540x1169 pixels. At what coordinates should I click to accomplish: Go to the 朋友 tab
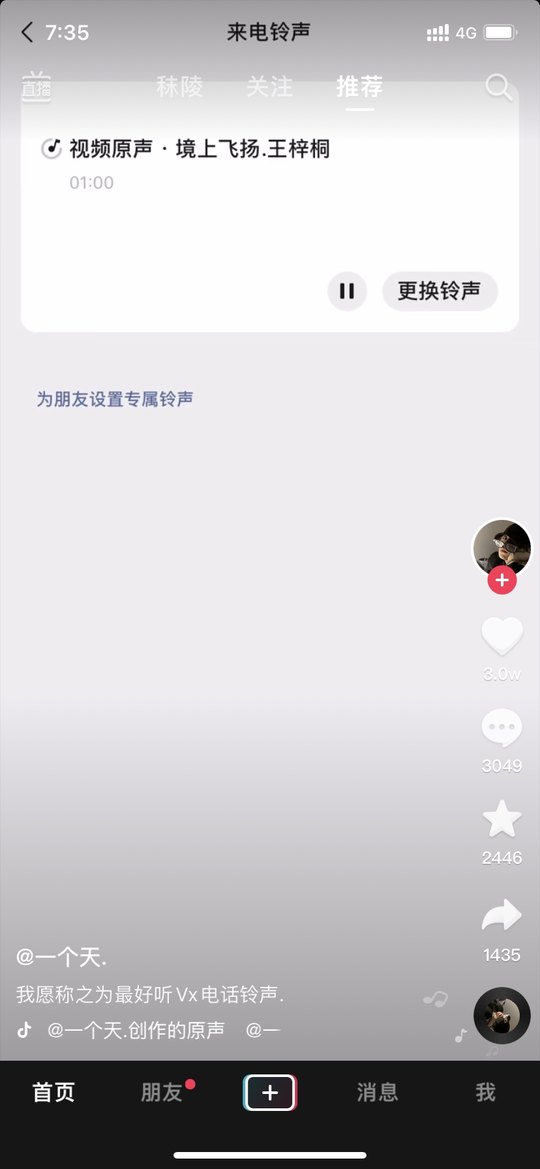point(162,1092)
